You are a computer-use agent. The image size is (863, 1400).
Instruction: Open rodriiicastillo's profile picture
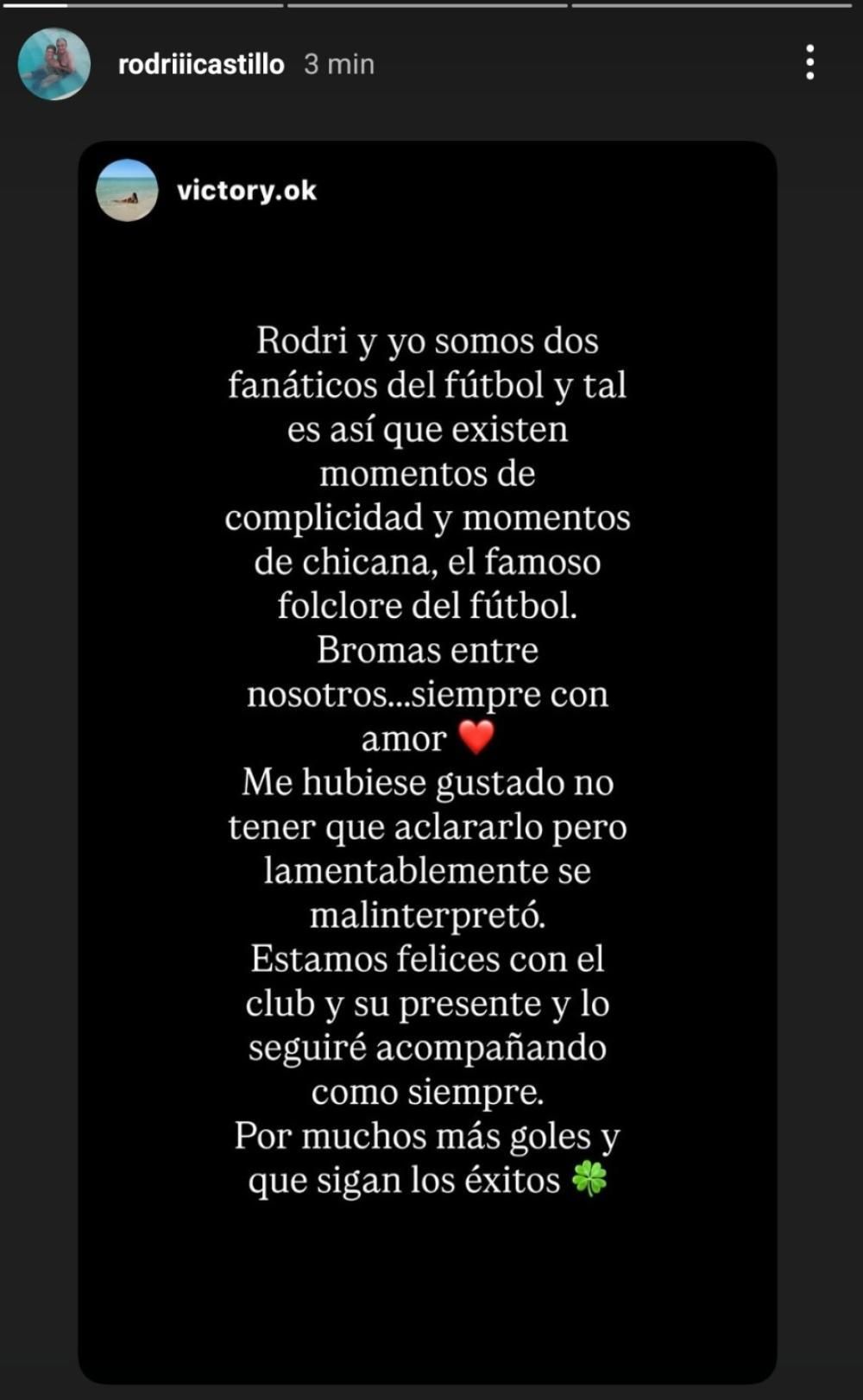pos(54,64)
